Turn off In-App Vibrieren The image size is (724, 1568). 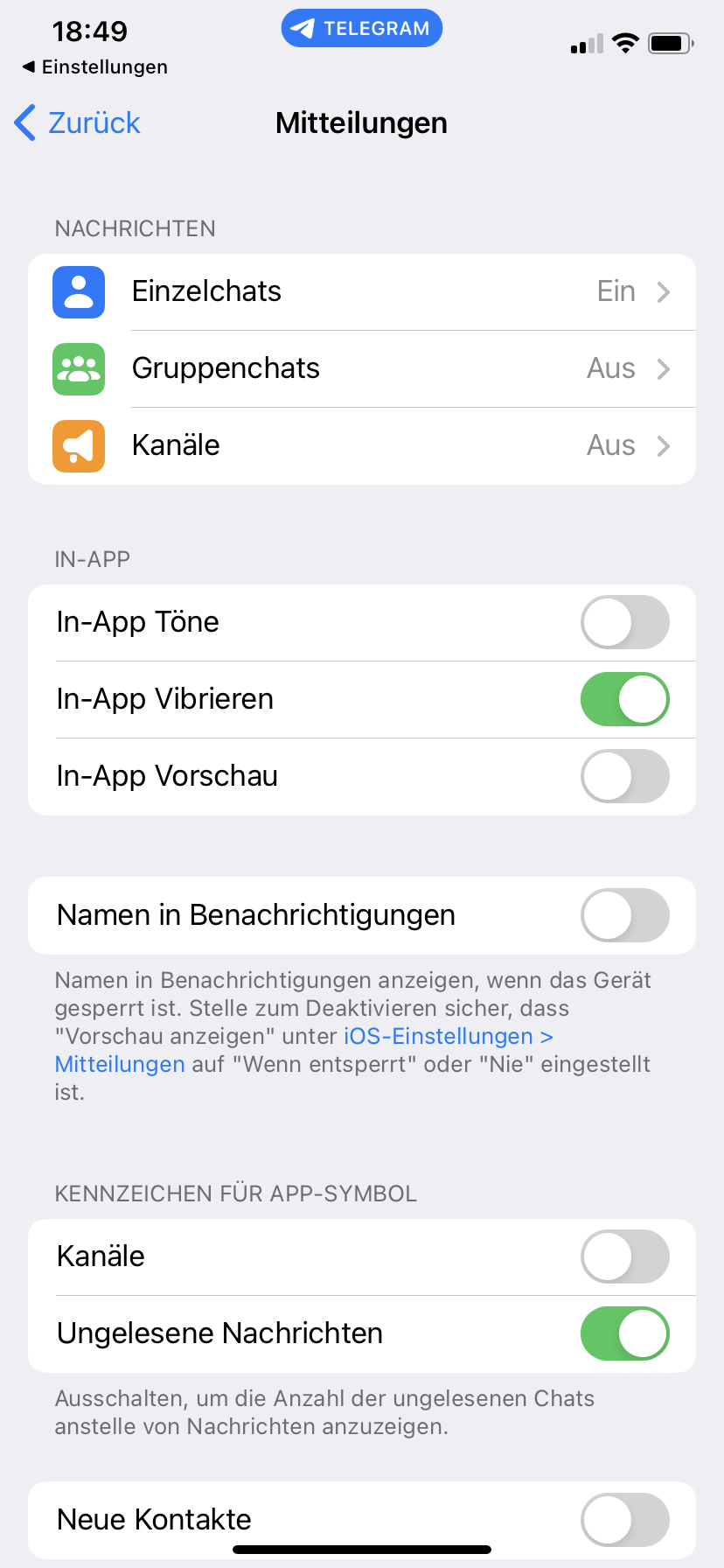click(624, 700)
